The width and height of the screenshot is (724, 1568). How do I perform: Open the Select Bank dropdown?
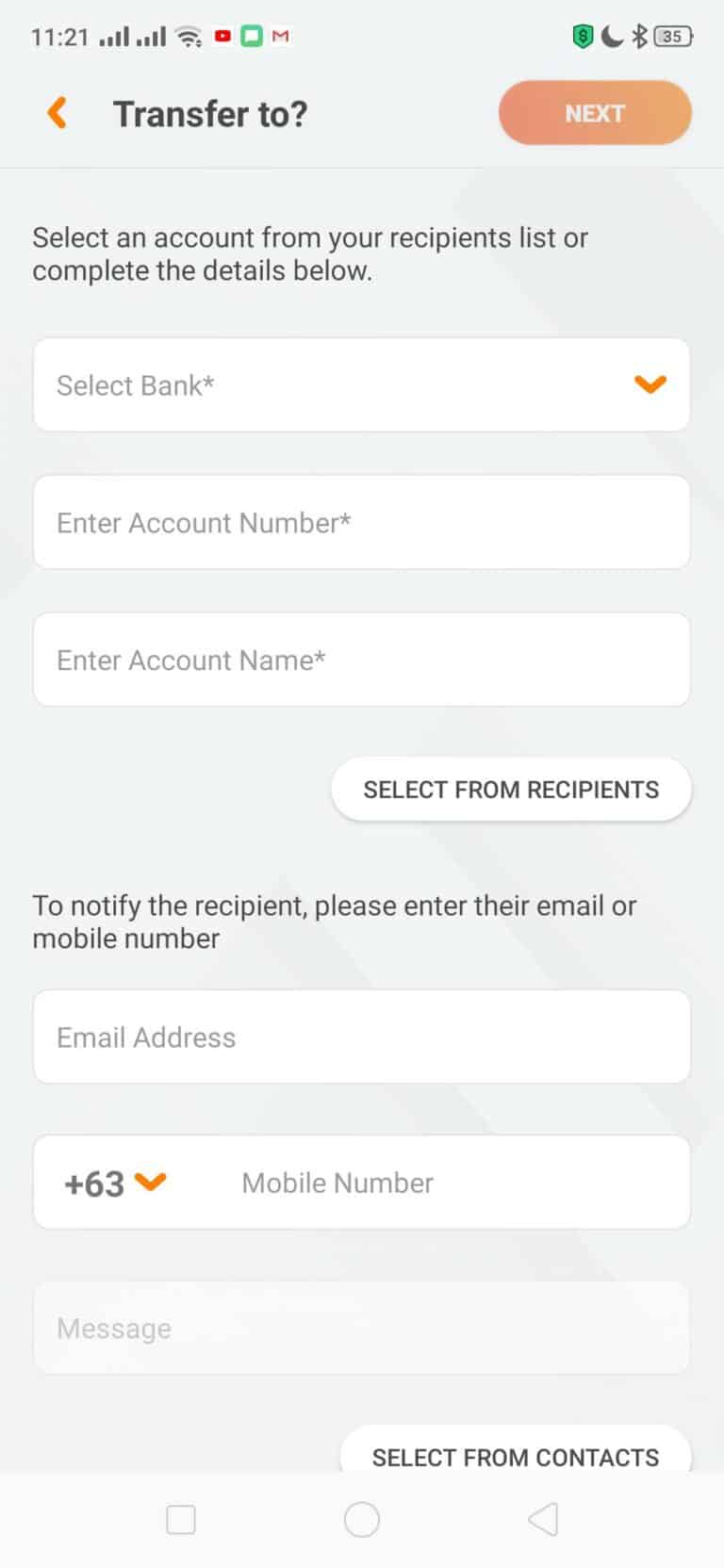(x=361, y=384)
